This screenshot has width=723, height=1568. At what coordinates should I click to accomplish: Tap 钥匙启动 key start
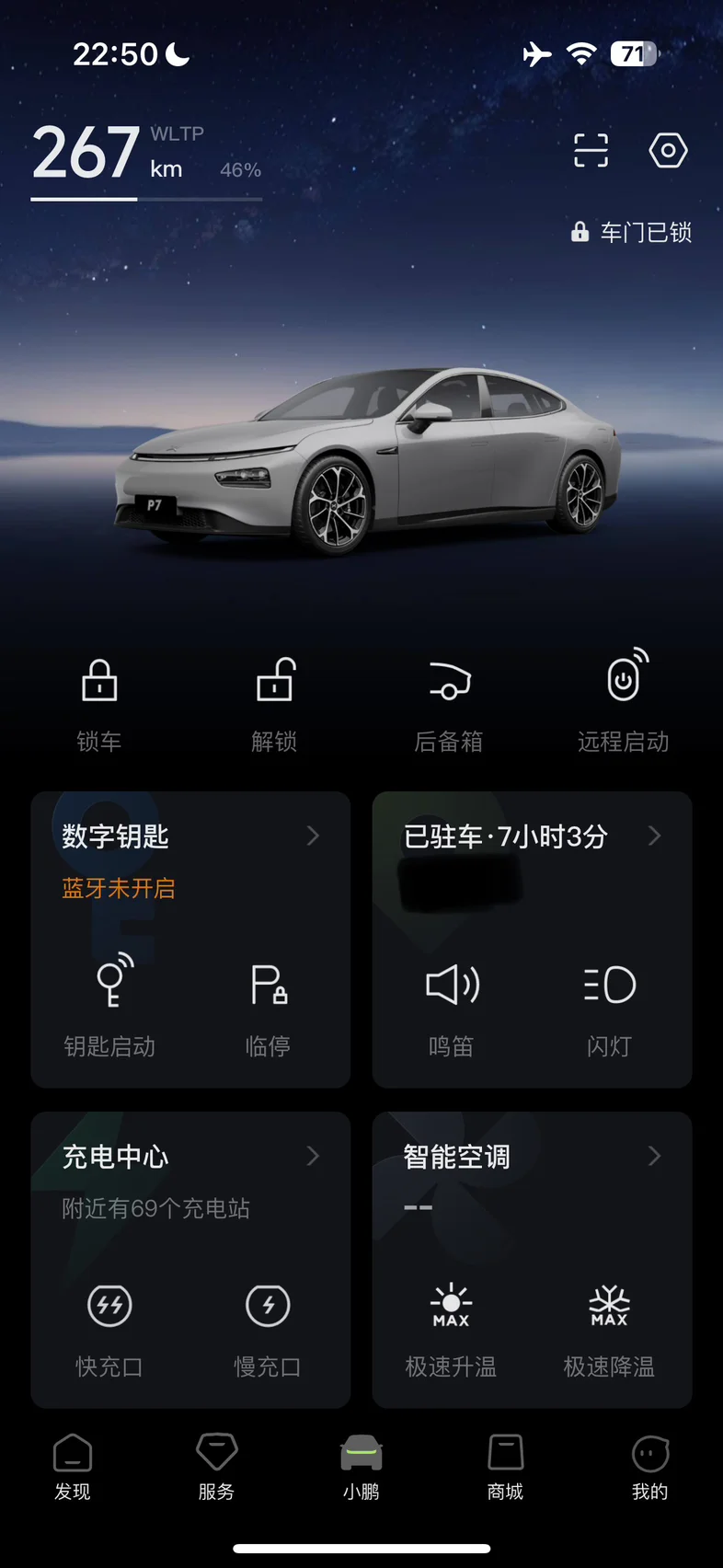(x=109, y=1007)
